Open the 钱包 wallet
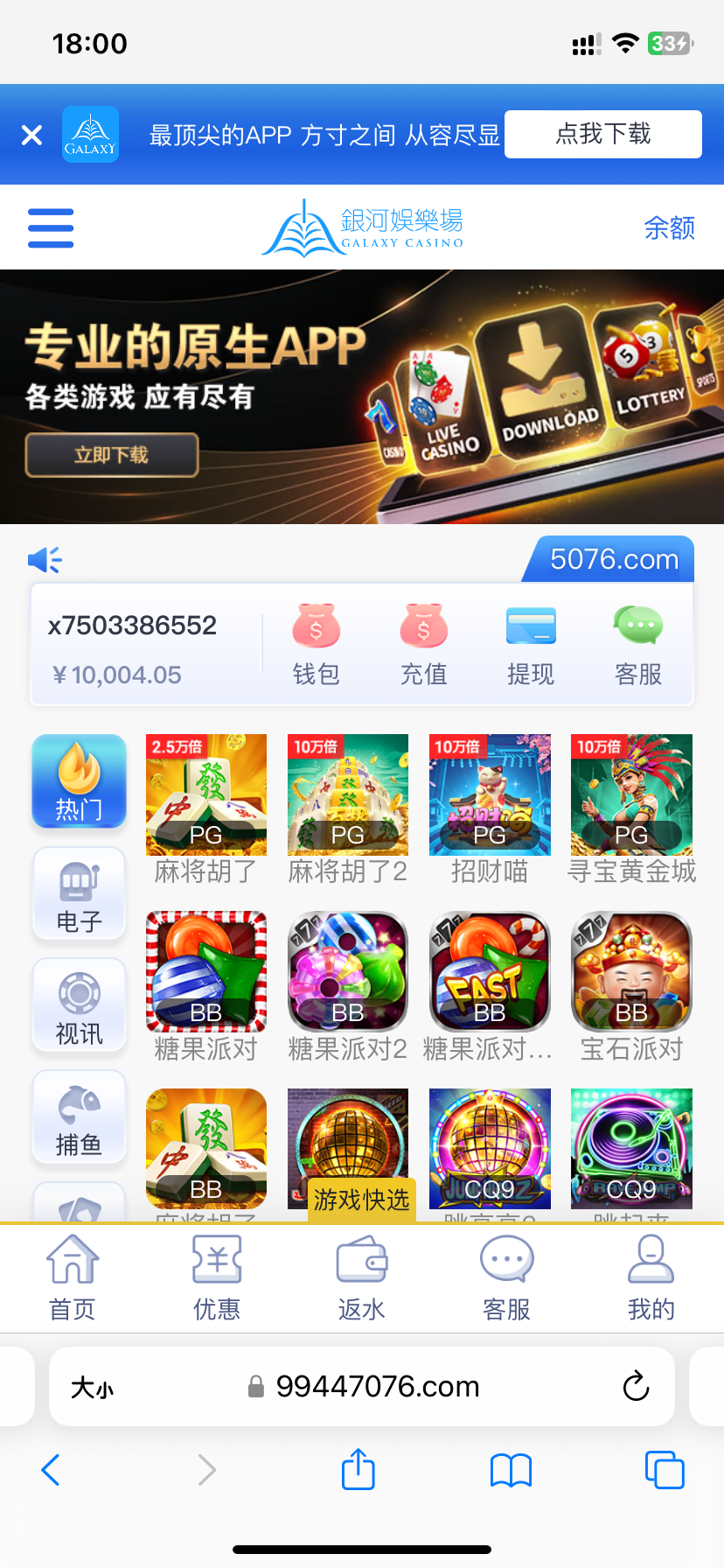Image resolution: width=724 pixels, height=1568 pixels. 316,644
